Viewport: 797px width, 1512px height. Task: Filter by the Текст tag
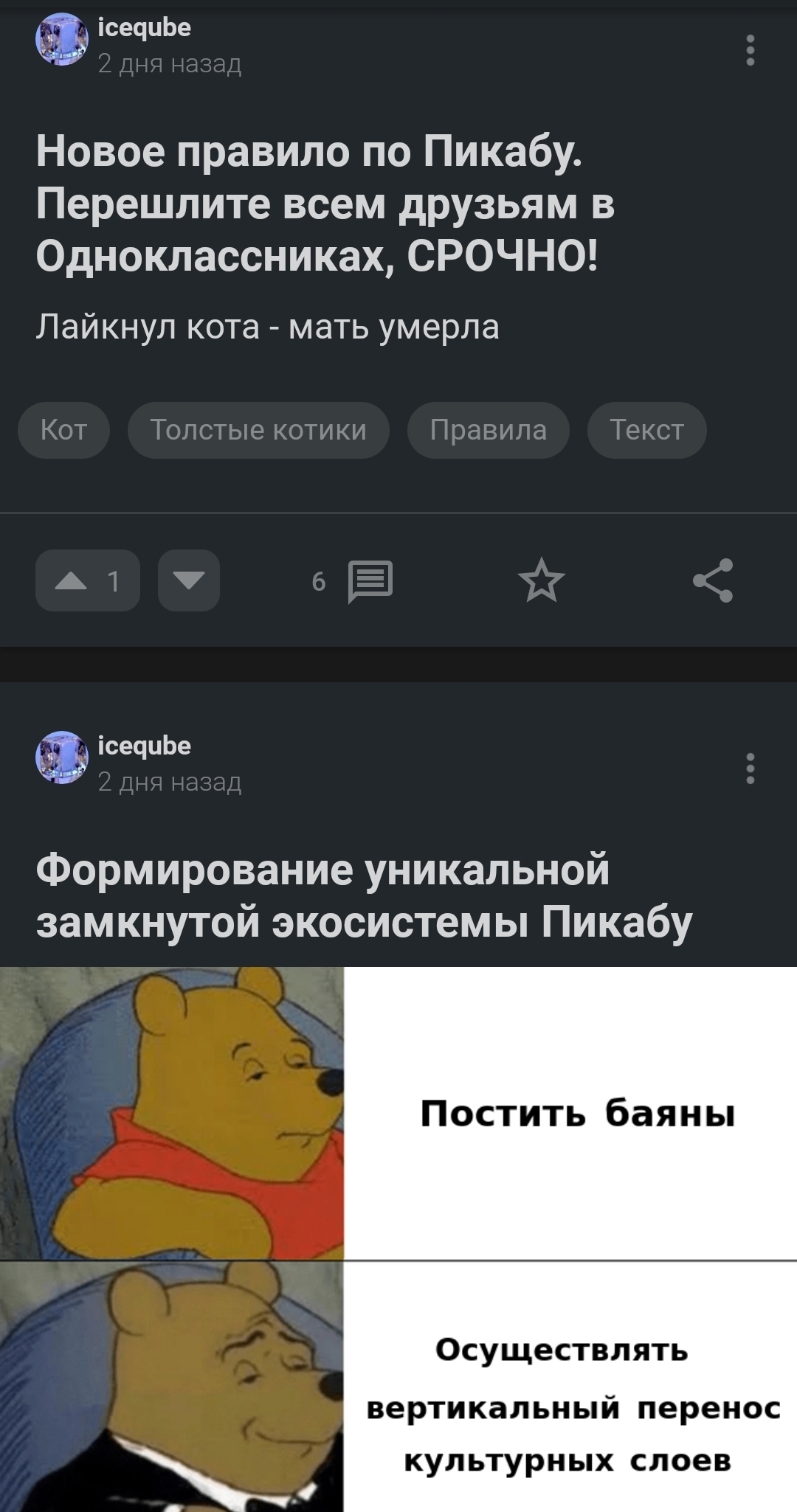(646, 430)
